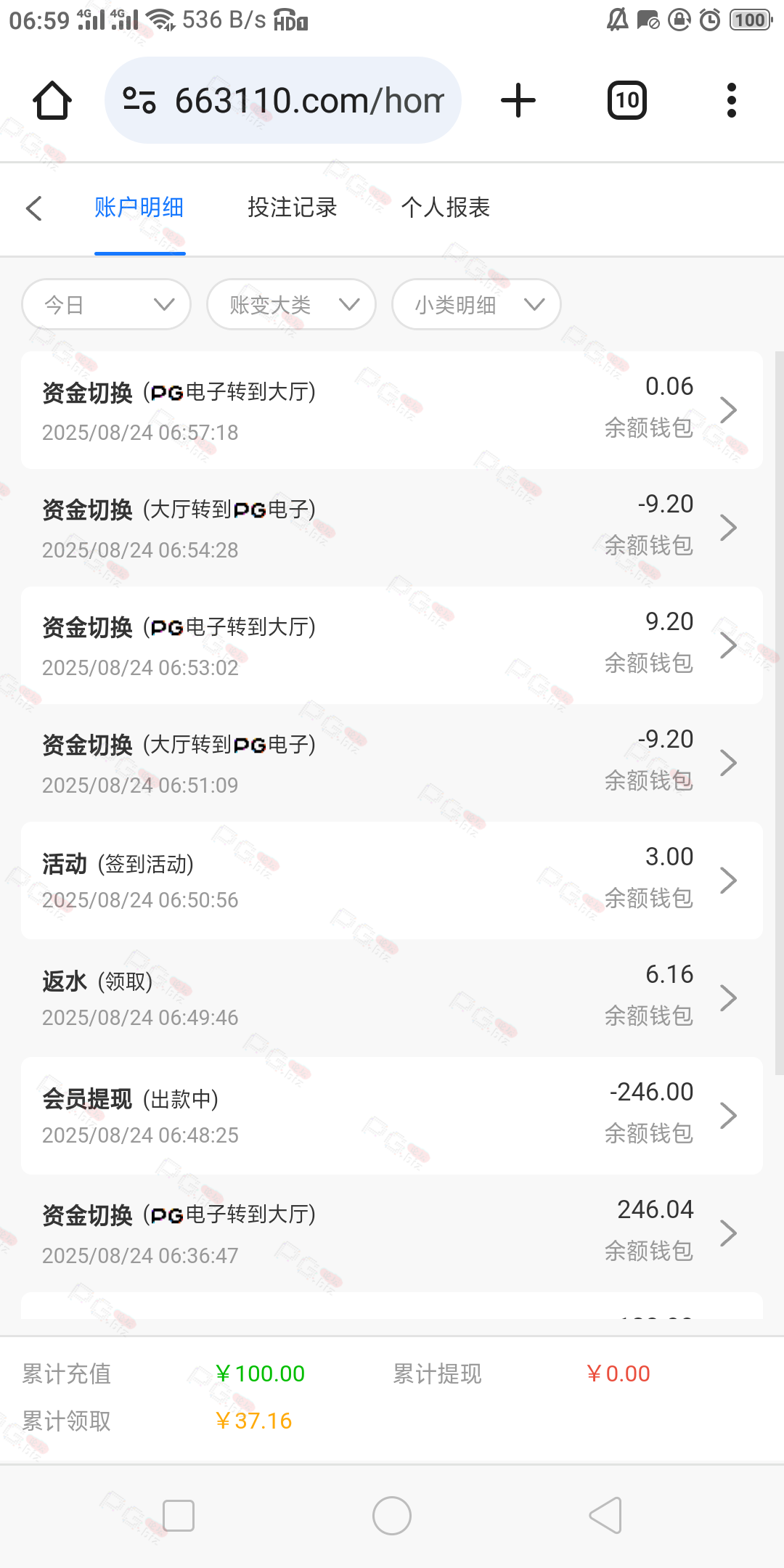Open the 返水 领取 6.16 record
784x1568 pixels.
(392, 998)
